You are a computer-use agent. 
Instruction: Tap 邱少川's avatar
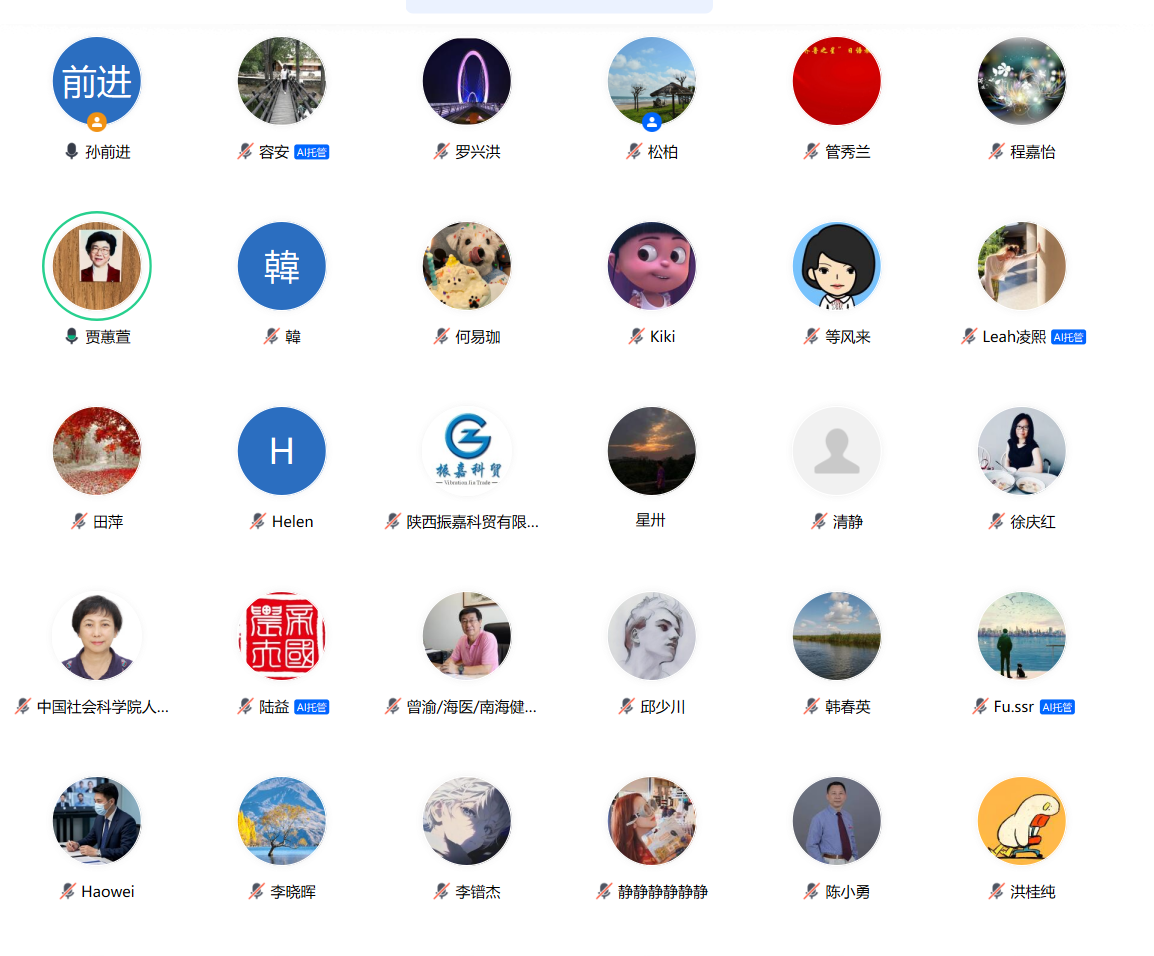(x=652, y=636)
